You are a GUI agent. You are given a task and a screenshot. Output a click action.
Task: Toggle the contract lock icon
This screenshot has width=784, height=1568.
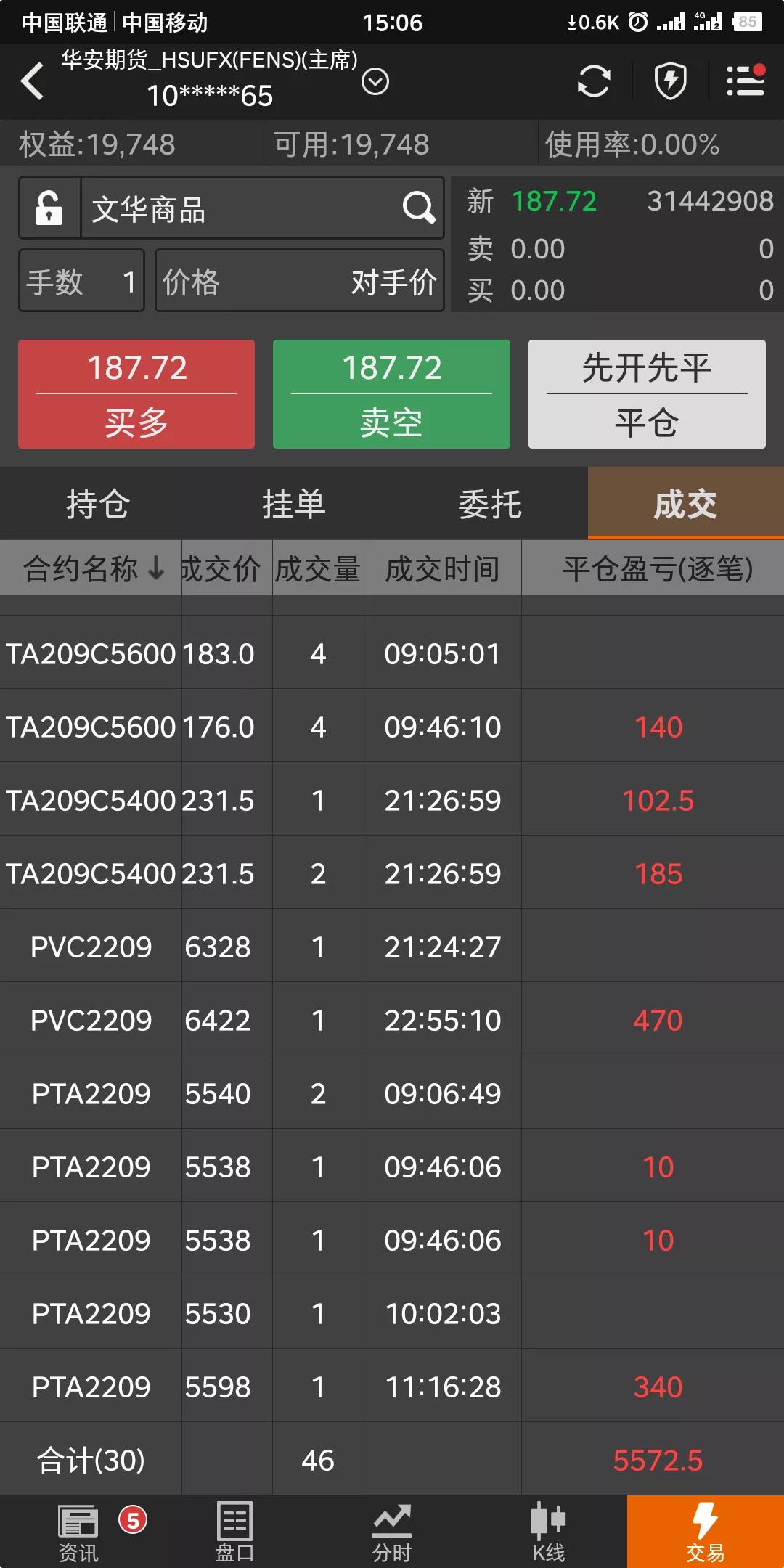pos(49,208)
